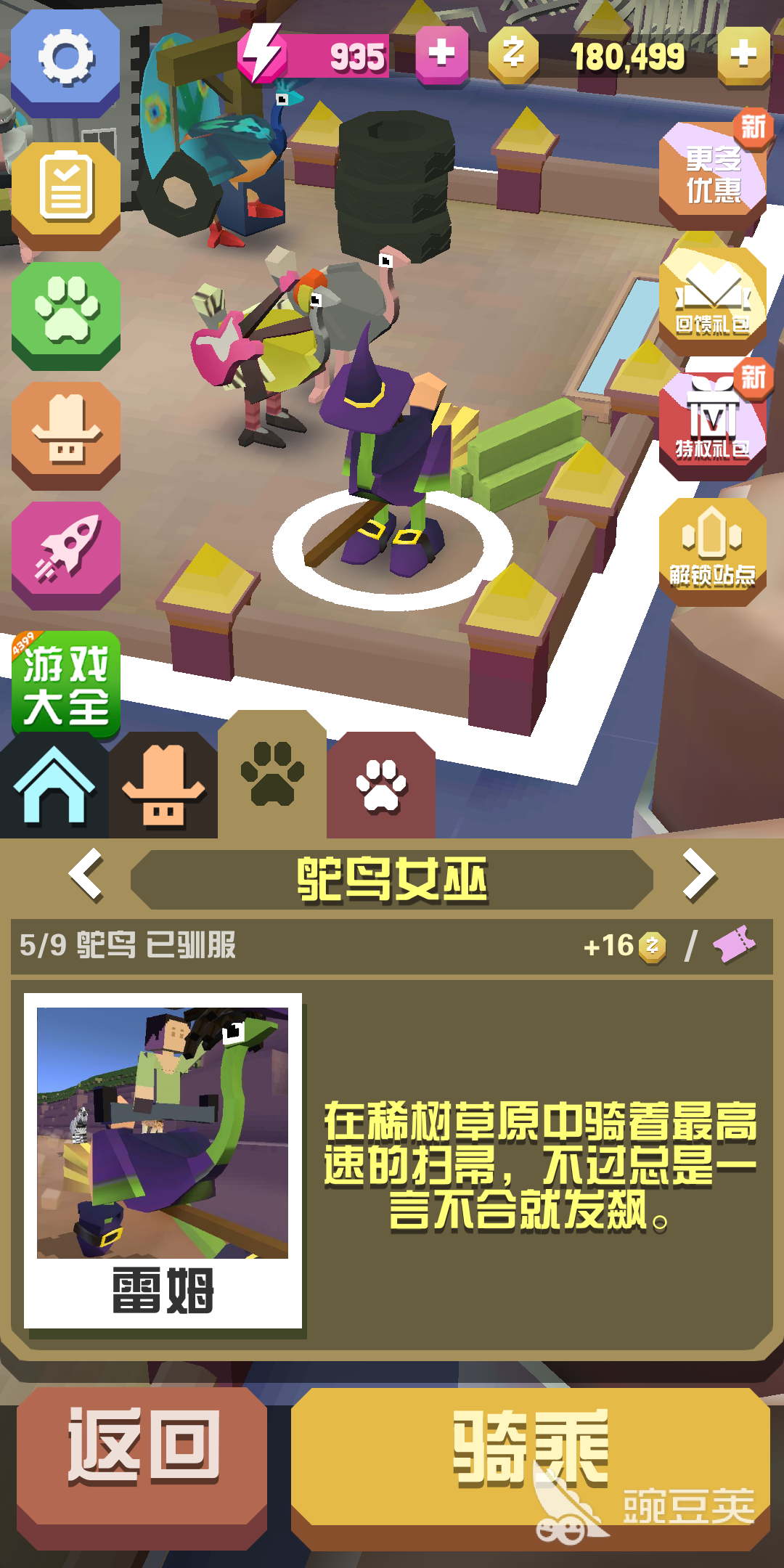Switch to the hat tab in bottom row
Viewport: 784px width, 1568px height.
[x=163, y=788]
